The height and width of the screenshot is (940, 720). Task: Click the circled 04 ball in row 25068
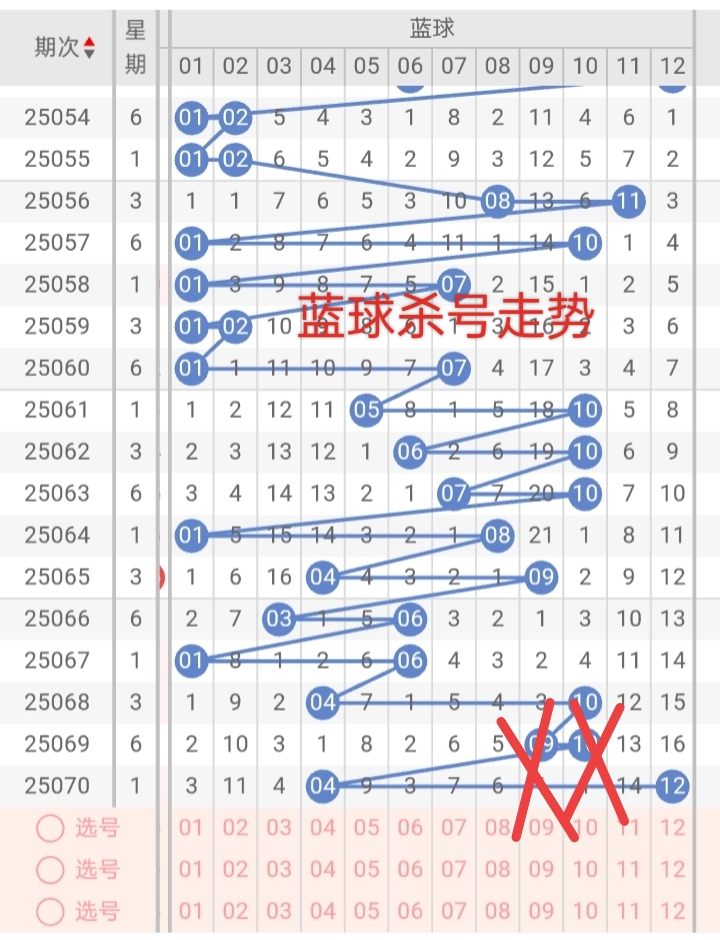[x=323, y=702]
